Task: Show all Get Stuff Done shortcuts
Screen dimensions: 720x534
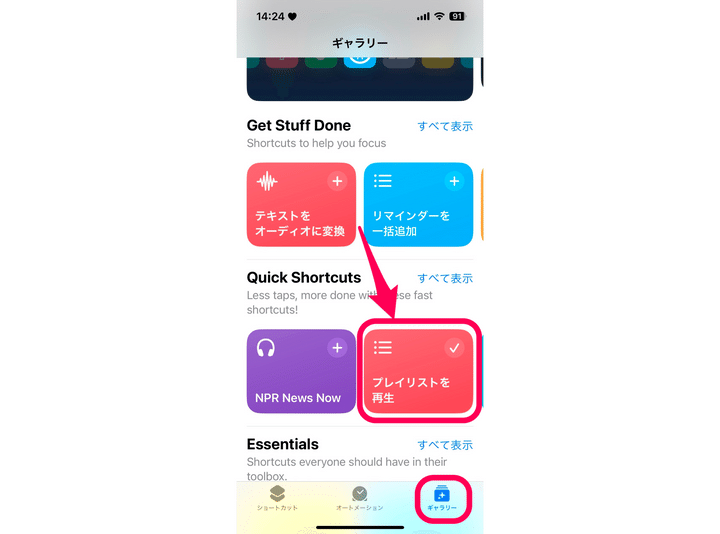Action: [x=445, y=126]
